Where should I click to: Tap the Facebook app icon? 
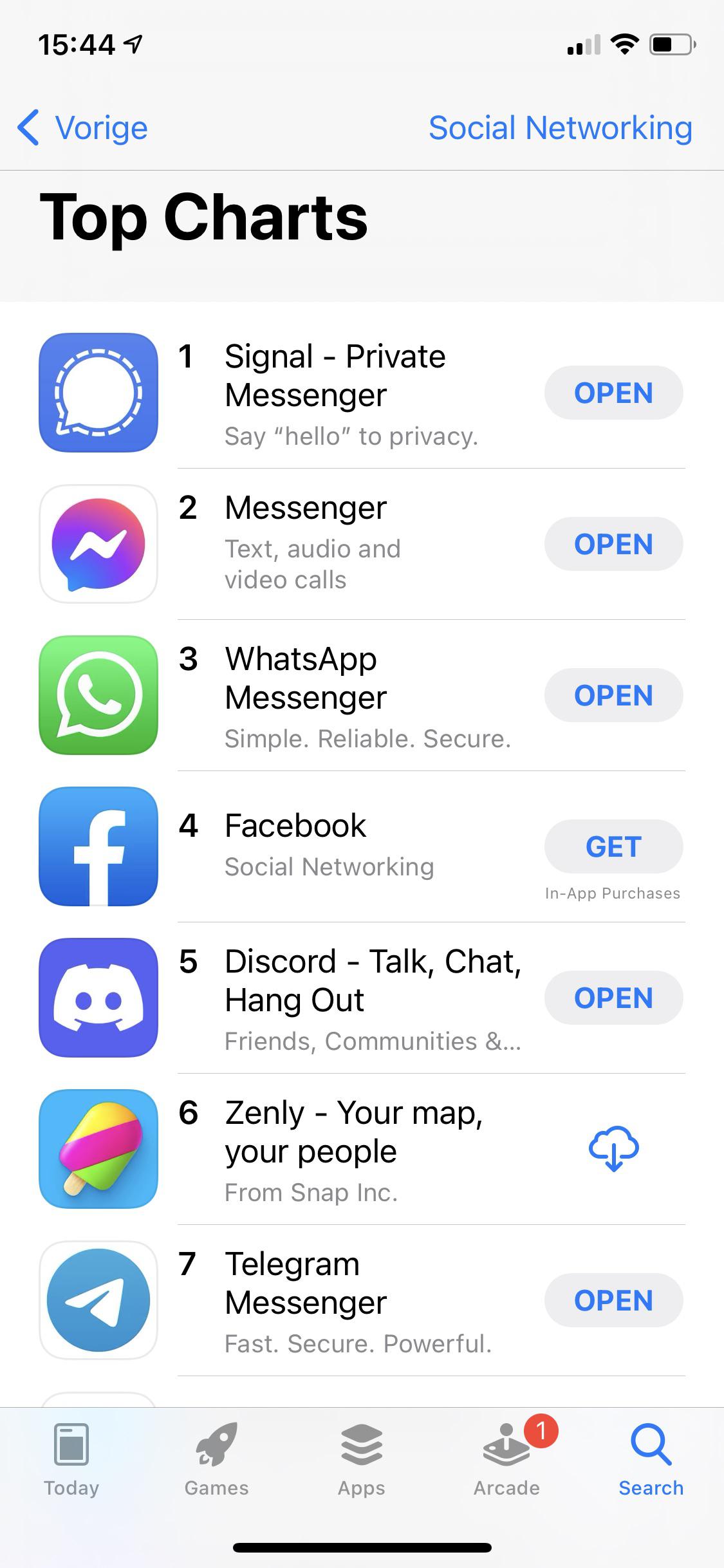pyautogui.click(x=98, y=847)
